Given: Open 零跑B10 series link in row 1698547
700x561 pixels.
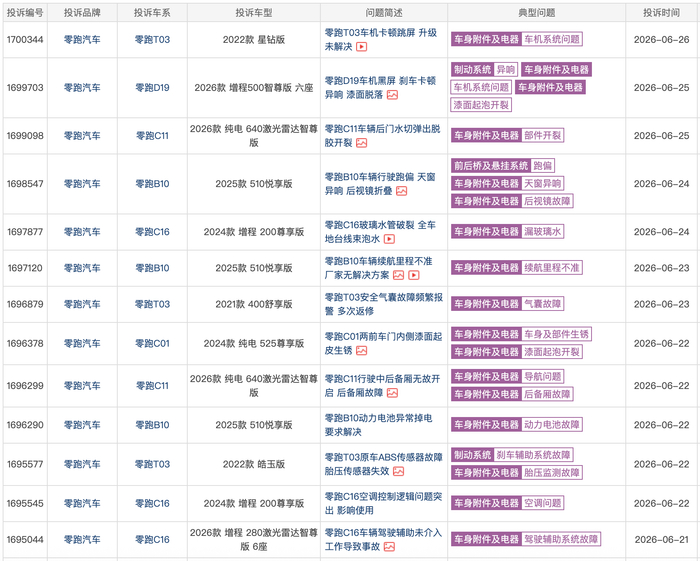Looking at the screenshot, I should click(152, 184).
